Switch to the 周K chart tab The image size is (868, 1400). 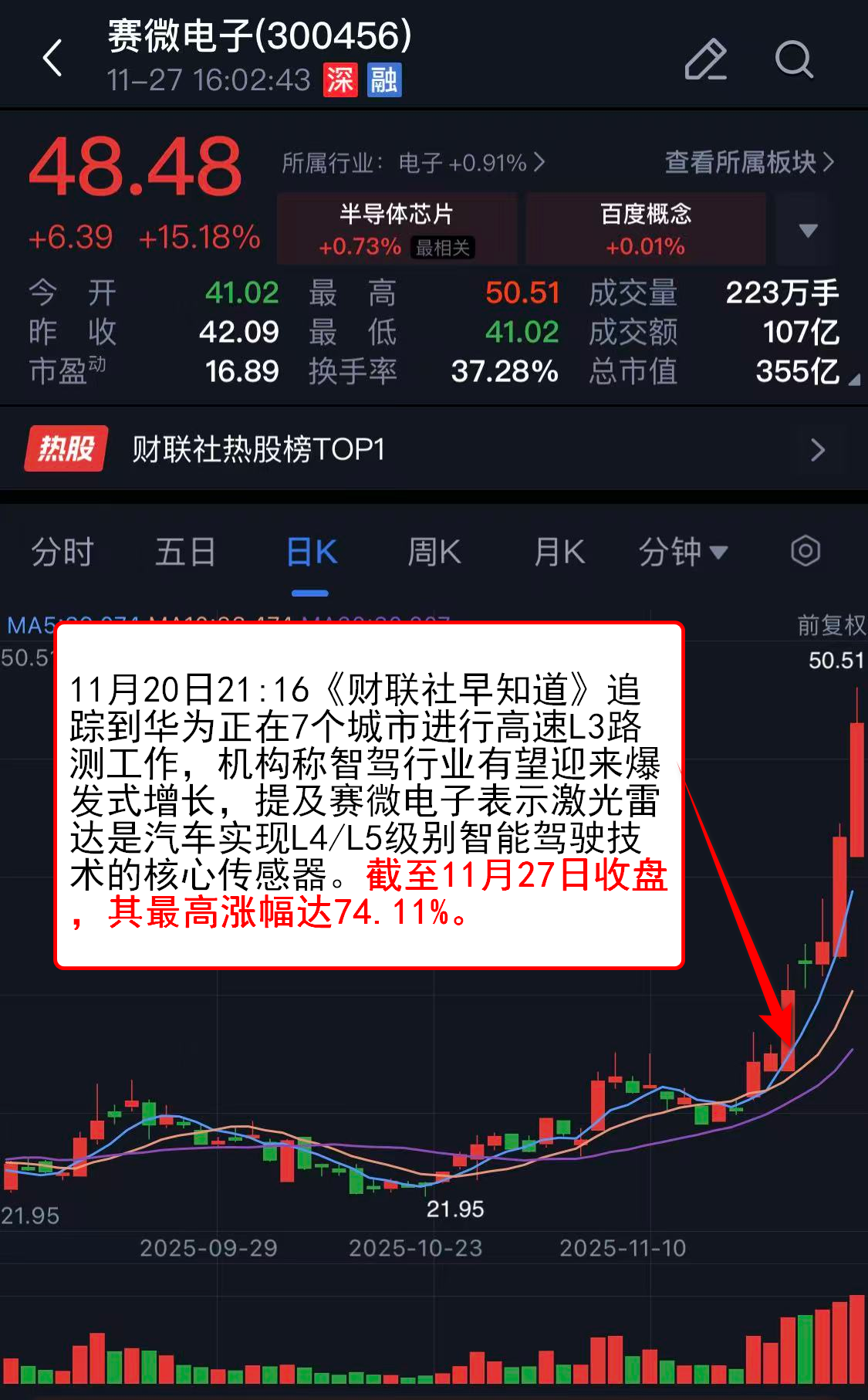coord(434,553)
